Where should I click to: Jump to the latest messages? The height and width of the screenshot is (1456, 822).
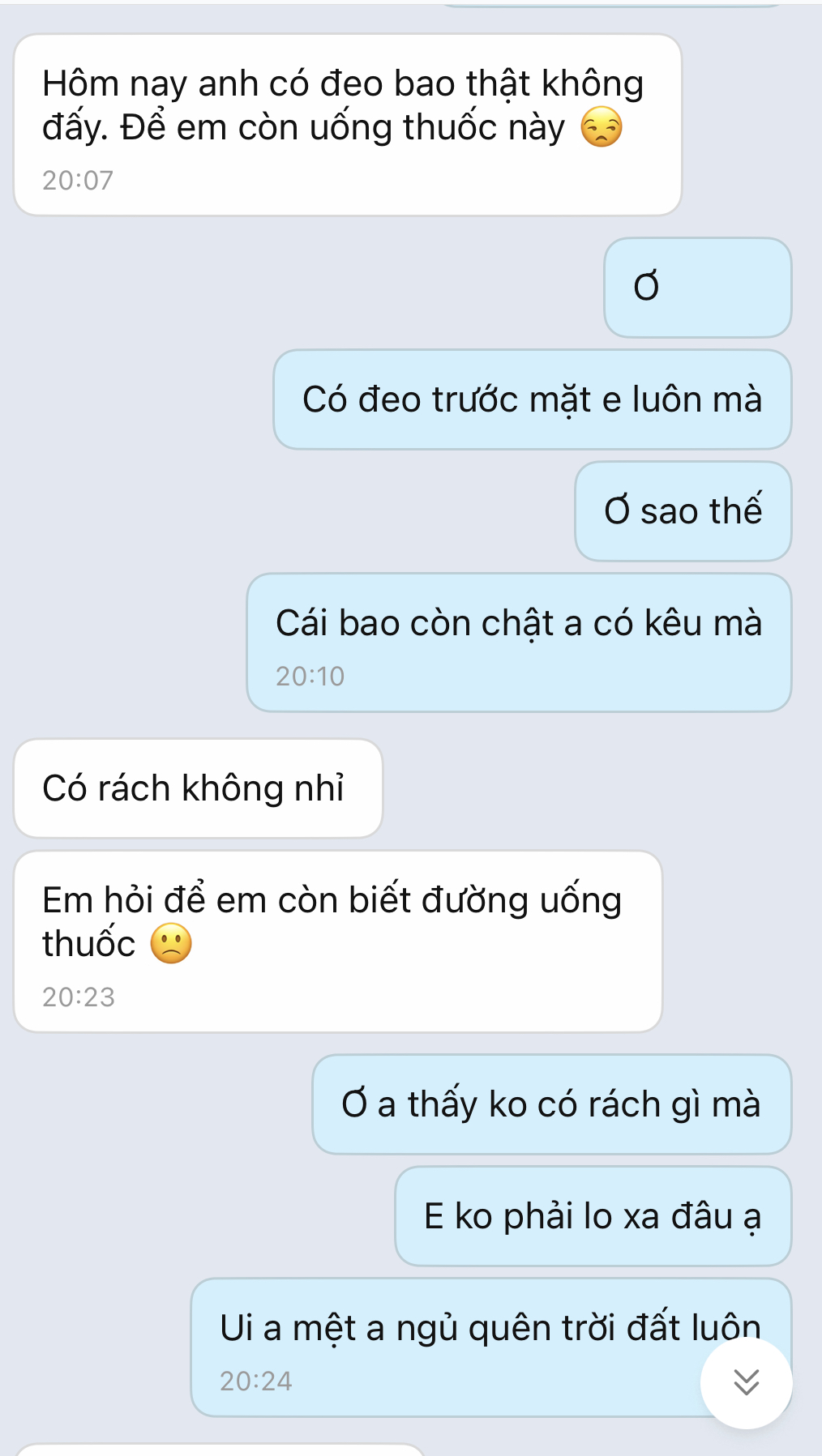[x=746, y=1382]
